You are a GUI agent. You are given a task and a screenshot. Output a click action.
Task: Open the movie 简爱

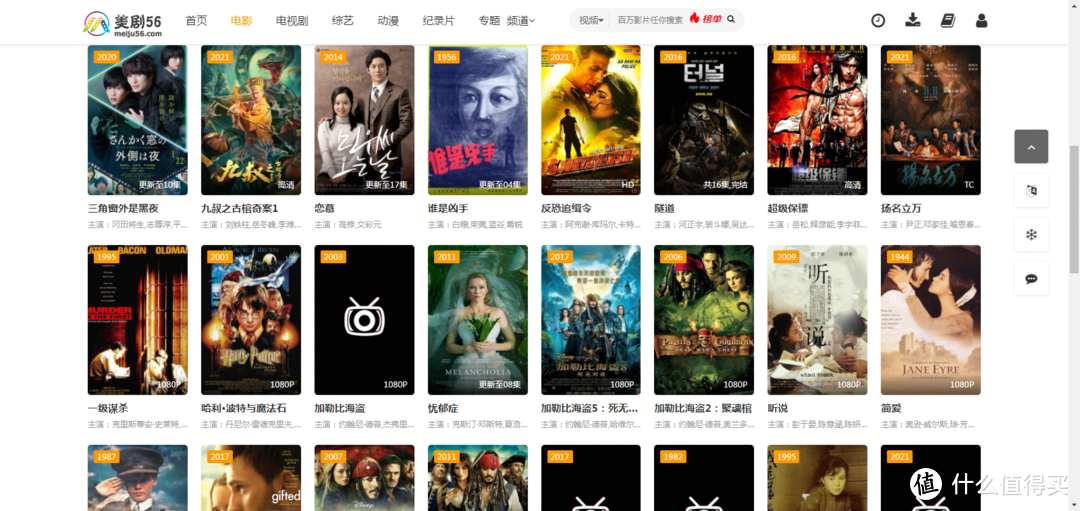pyautogui.click(x=930, y=320)
